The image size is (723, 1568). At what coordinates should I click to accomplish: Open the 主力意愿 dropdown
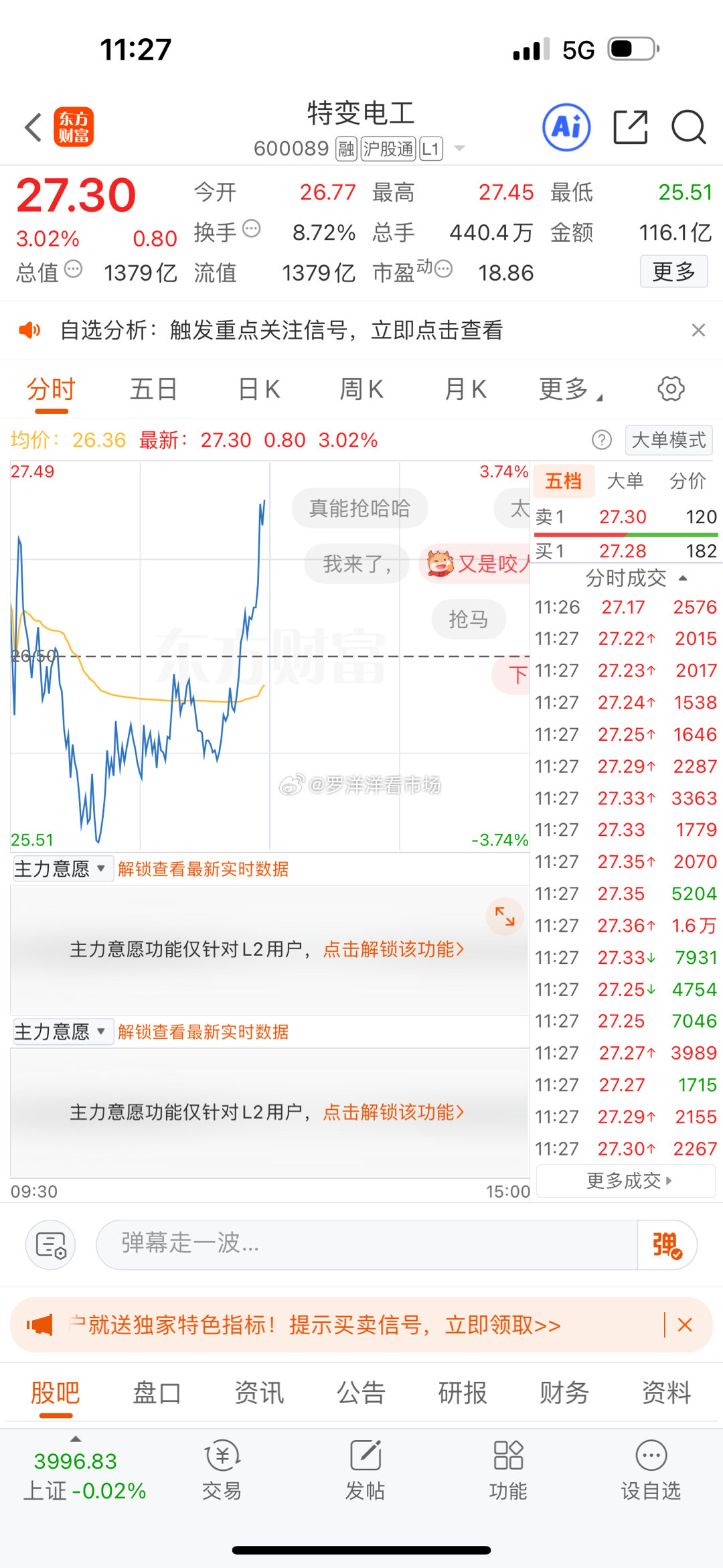tap(62, 868)
